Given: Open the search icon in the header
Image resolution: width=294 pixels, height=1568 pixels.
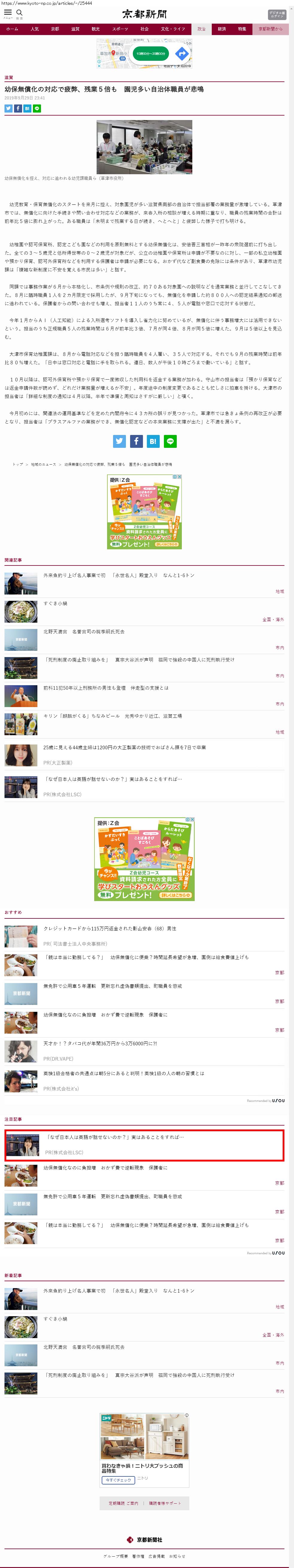Looking at the screenshot, I should pyautogui.click(x=19, y=13).
